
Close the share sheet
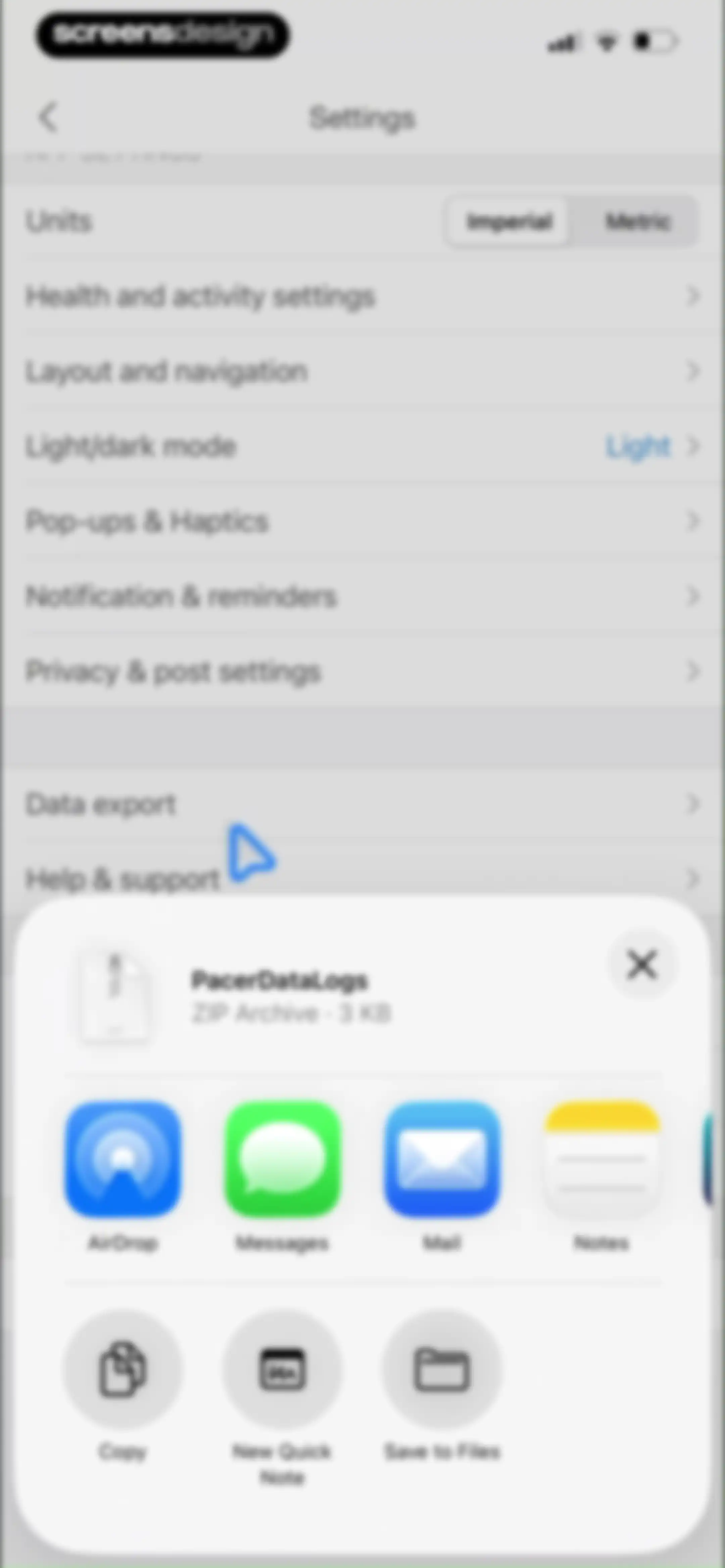tap(642, 965)
